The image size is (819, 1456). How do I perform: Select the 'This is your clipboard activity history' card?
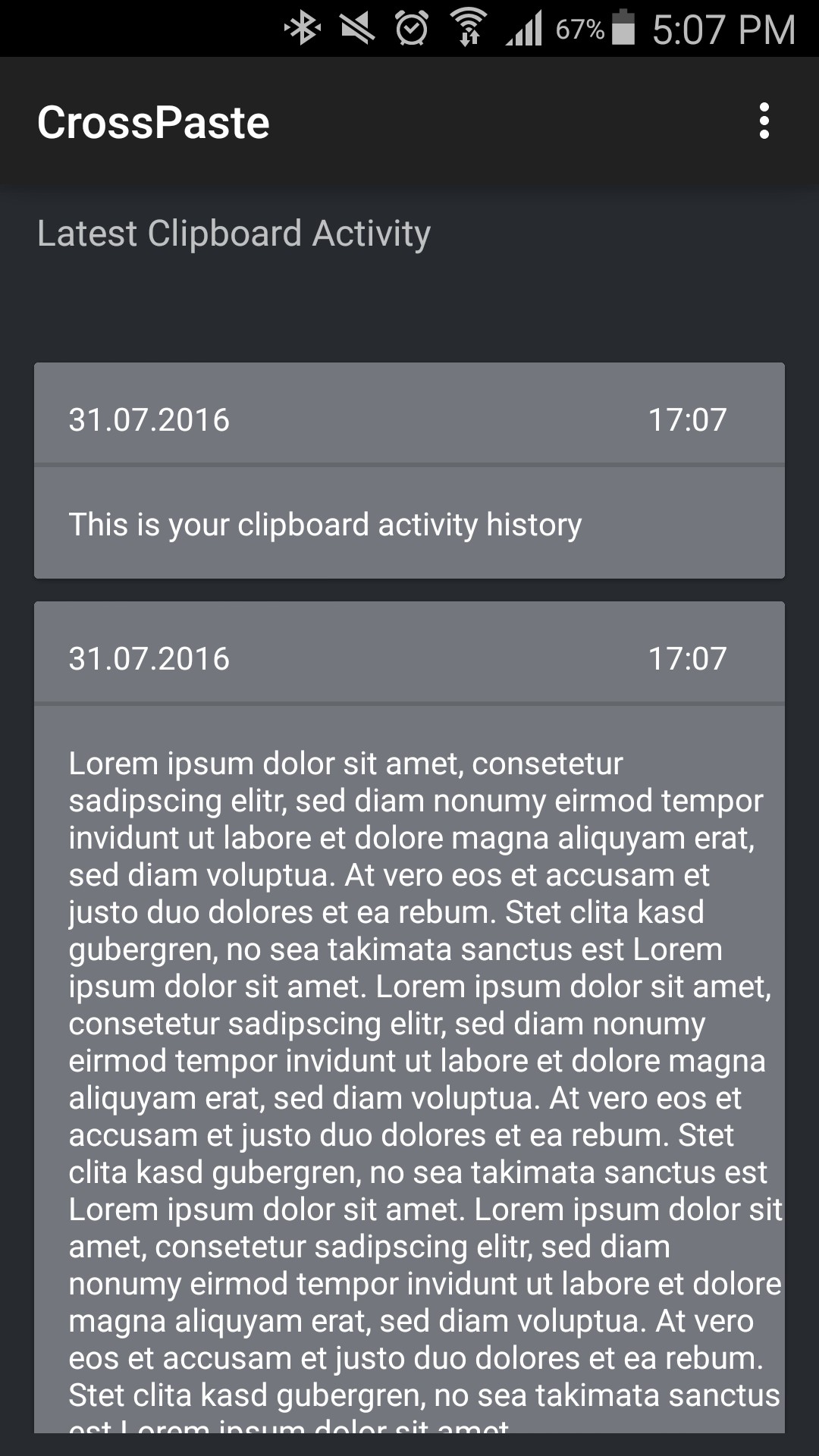tap(409, 471)
